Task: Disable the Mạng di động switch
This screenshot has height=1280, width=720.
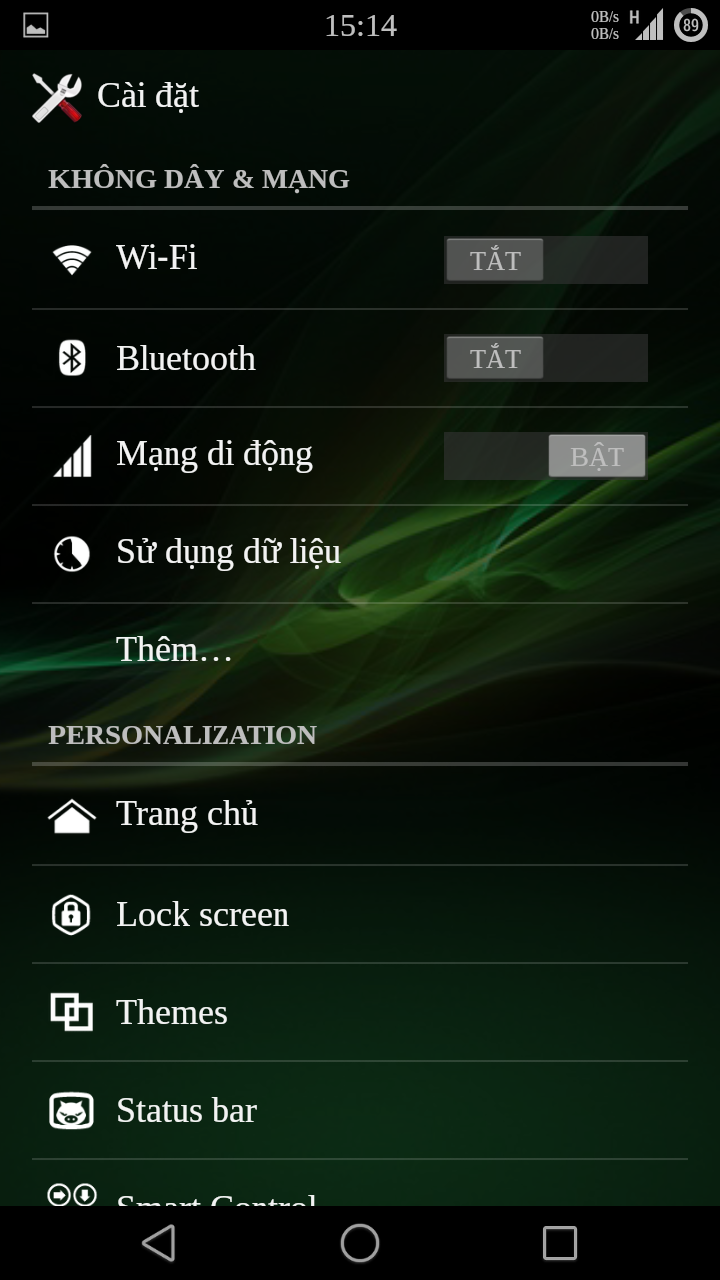Action: tap(546, 456)
